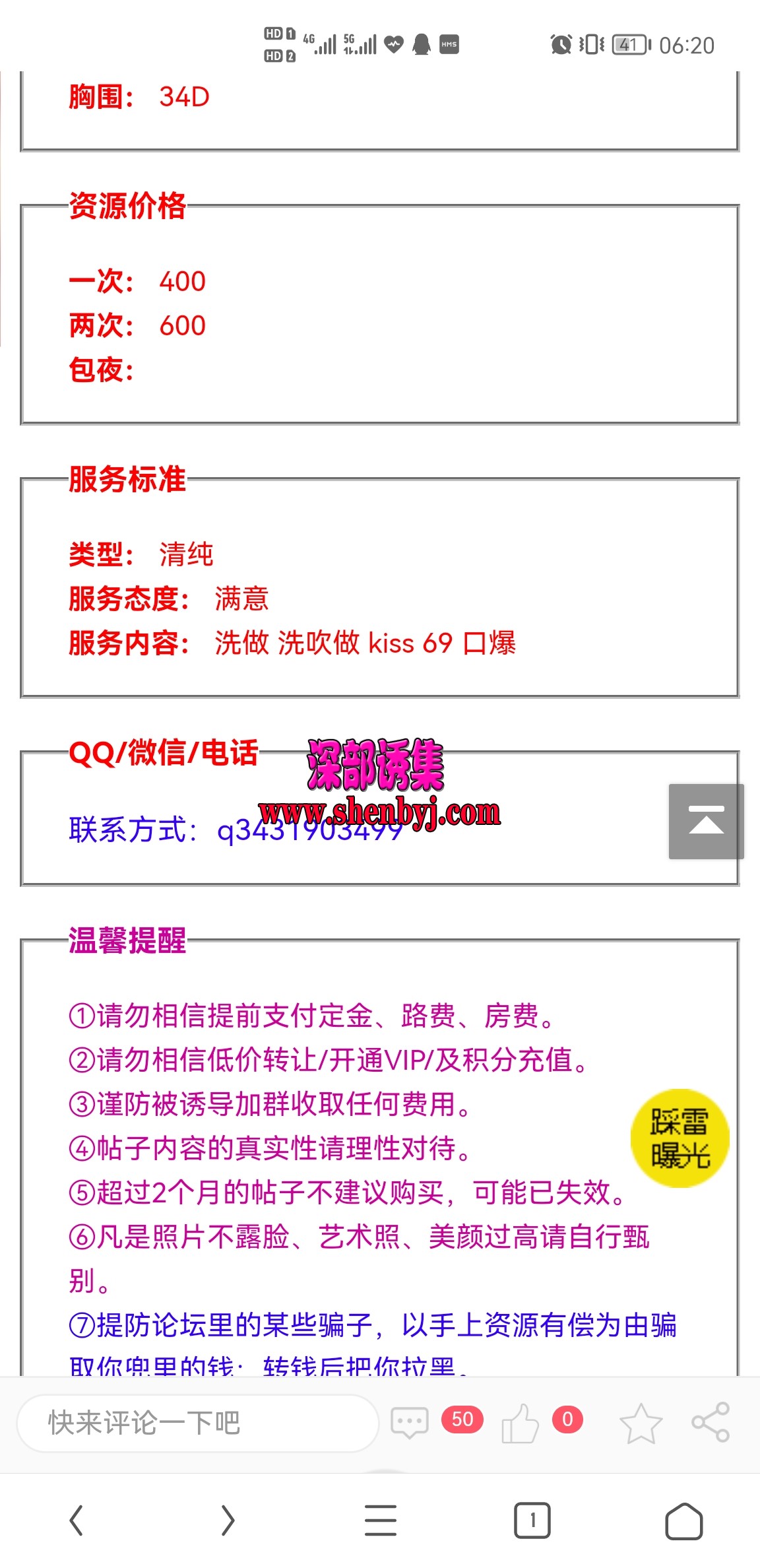Image resolution: width=760 pixels, height=1568 pixels.
Task: Open the 踩雷曝光 report button
Action: coord(680,1138)
